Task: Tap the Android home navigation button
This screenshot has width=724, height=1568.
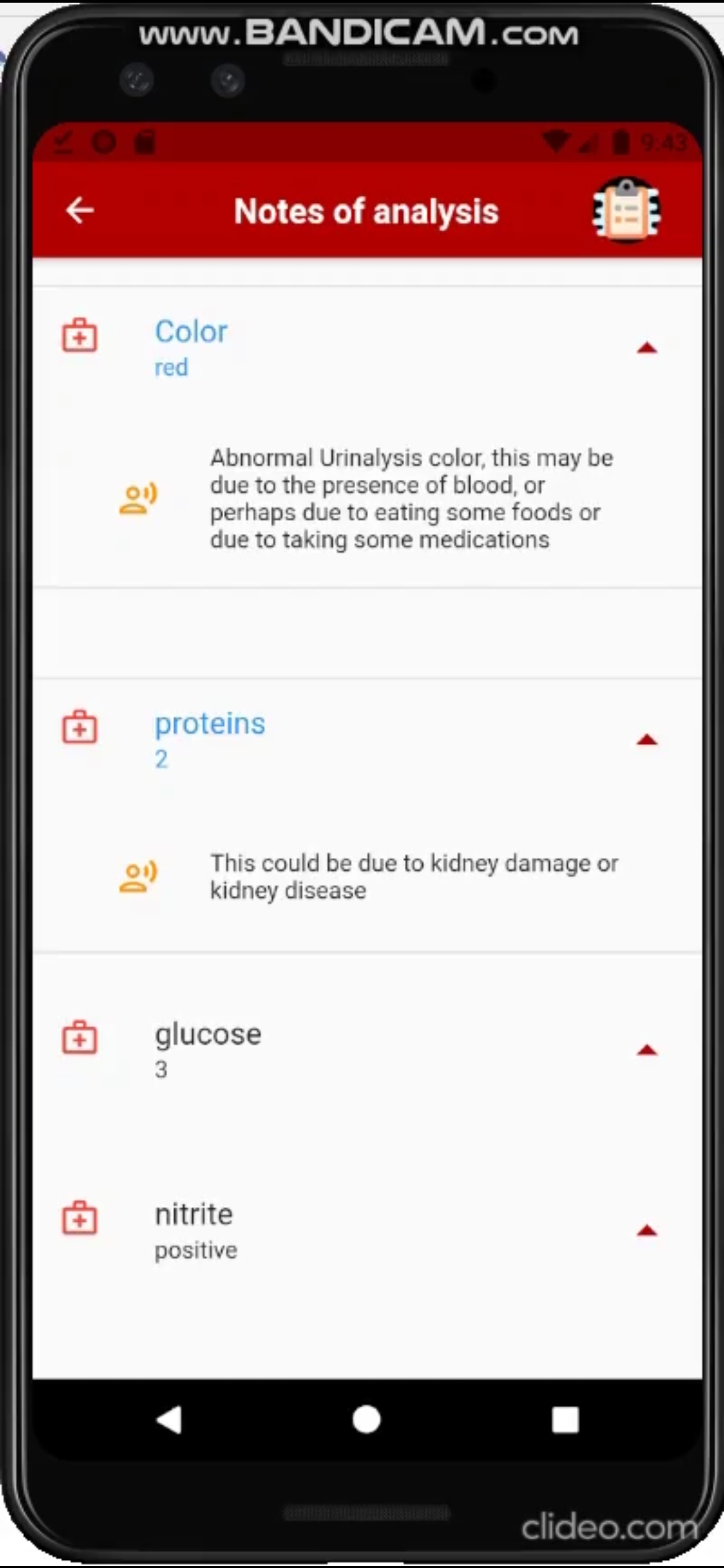Action: coord(365,1421)
